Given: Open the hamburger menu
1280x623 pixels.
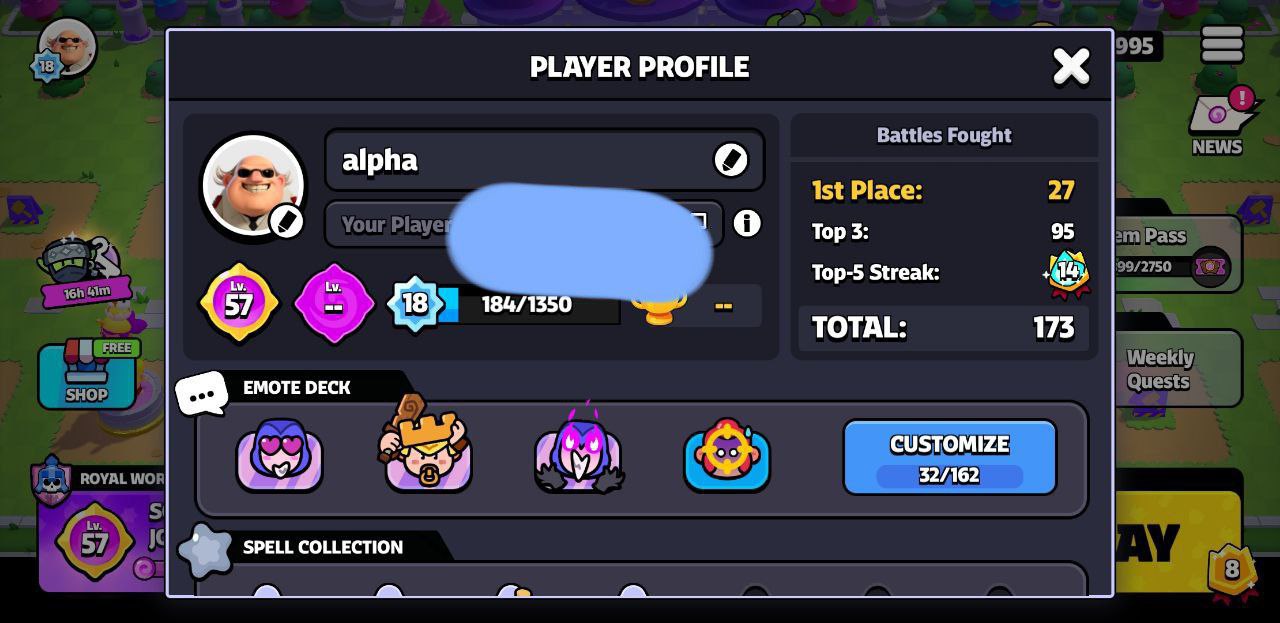Looking at the screenshot, I should click(1222, 45).
